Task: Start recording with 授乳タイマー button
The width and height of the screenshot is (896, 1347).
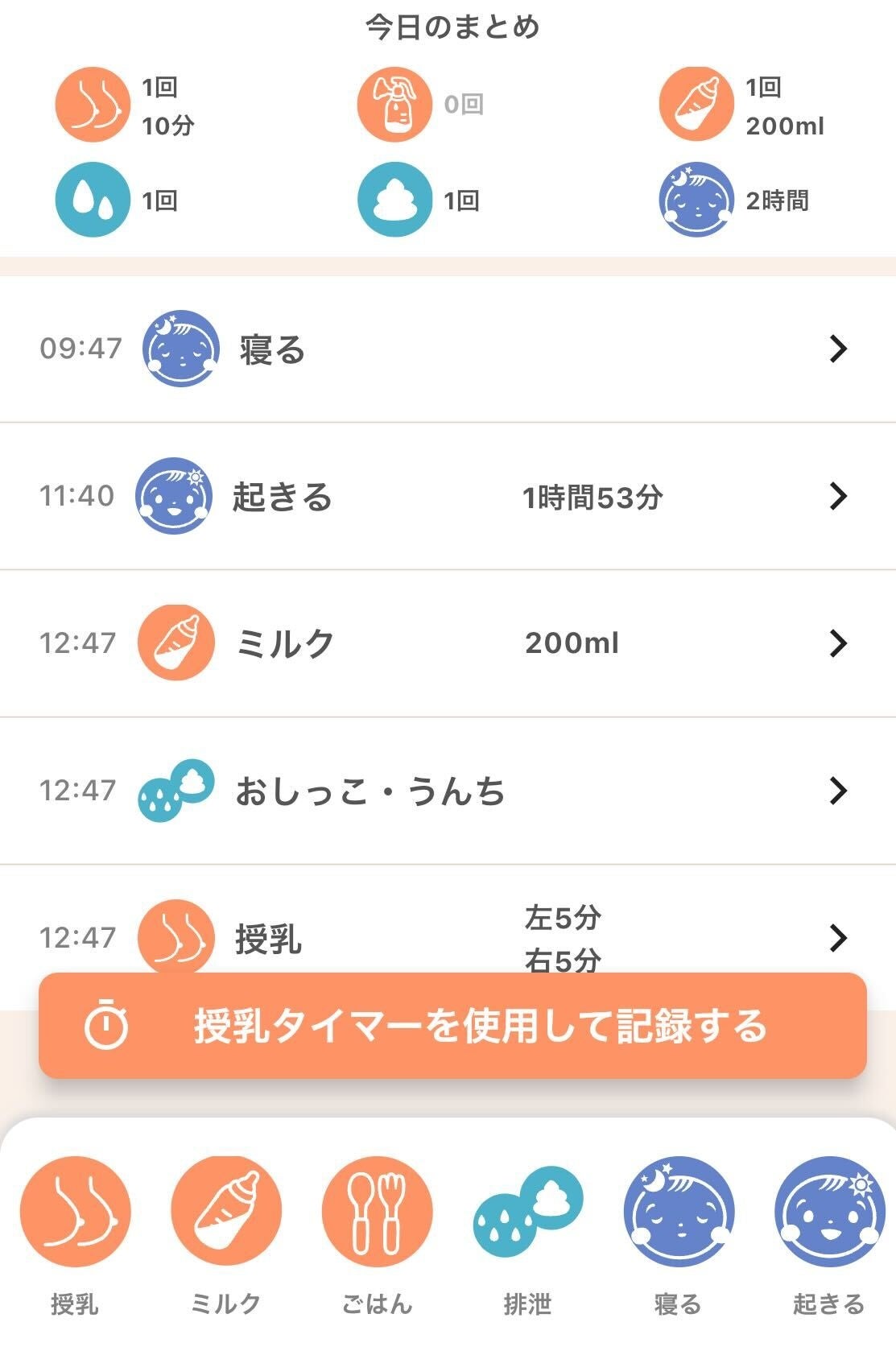Action: pyautogui.click(x=452, y=1026)
